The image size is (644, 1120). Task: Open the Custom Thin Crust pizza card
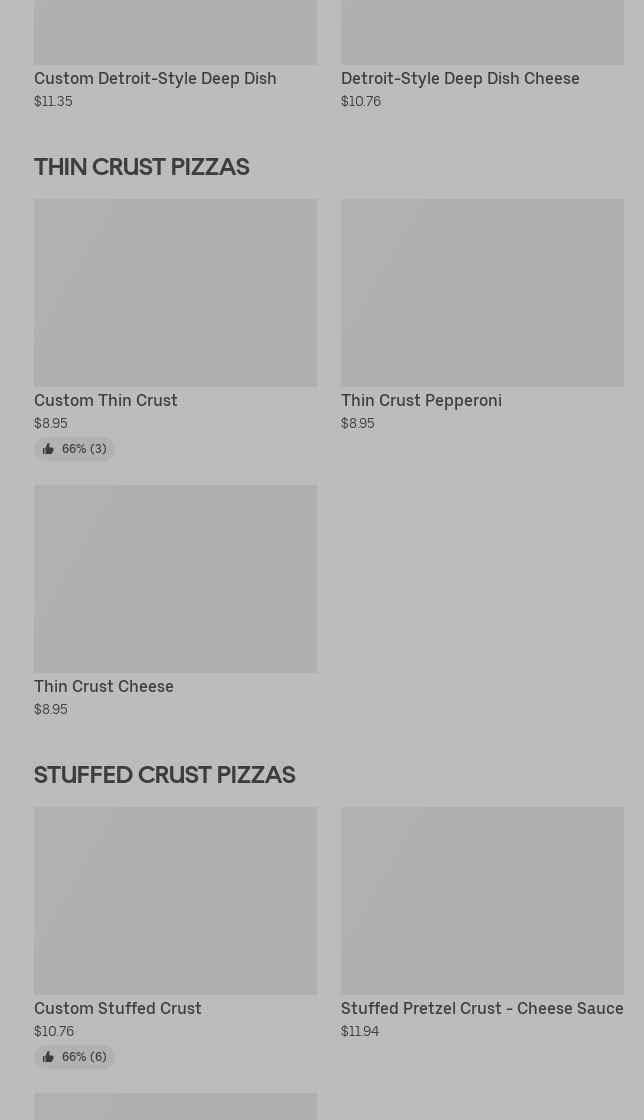176,329
